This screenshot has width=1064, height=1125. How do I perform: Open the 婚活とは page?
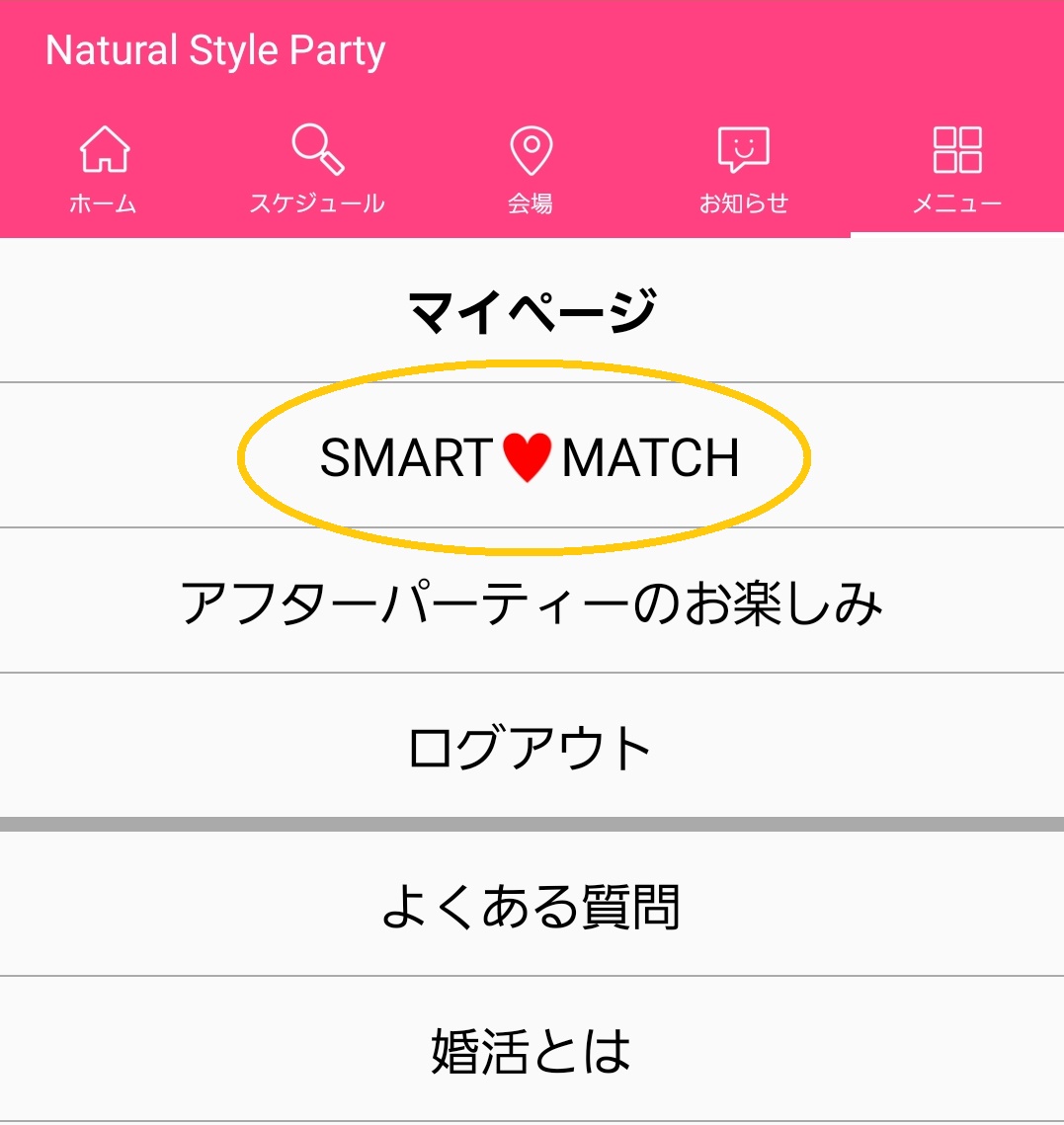532,1050
